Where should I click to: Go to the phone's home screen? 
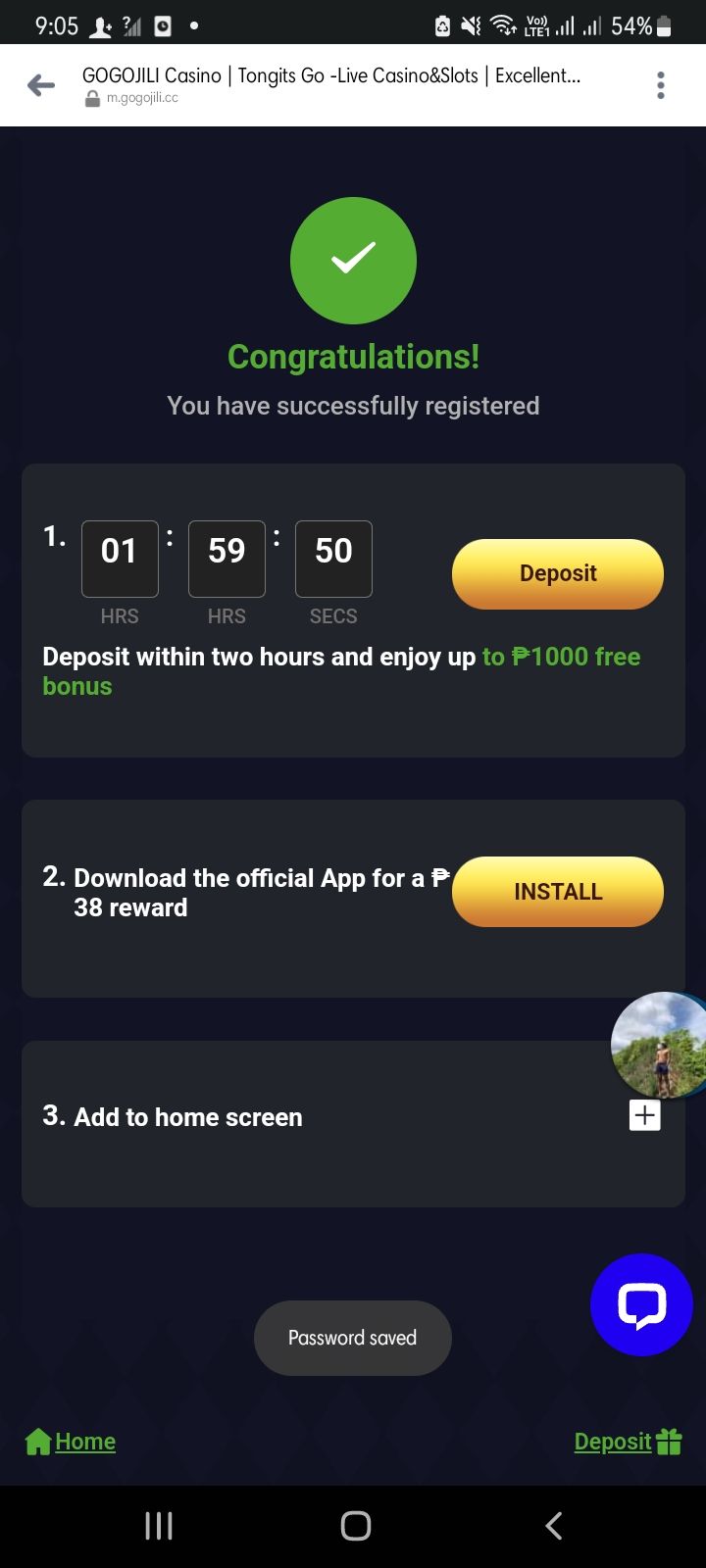tap(355, 1526)
